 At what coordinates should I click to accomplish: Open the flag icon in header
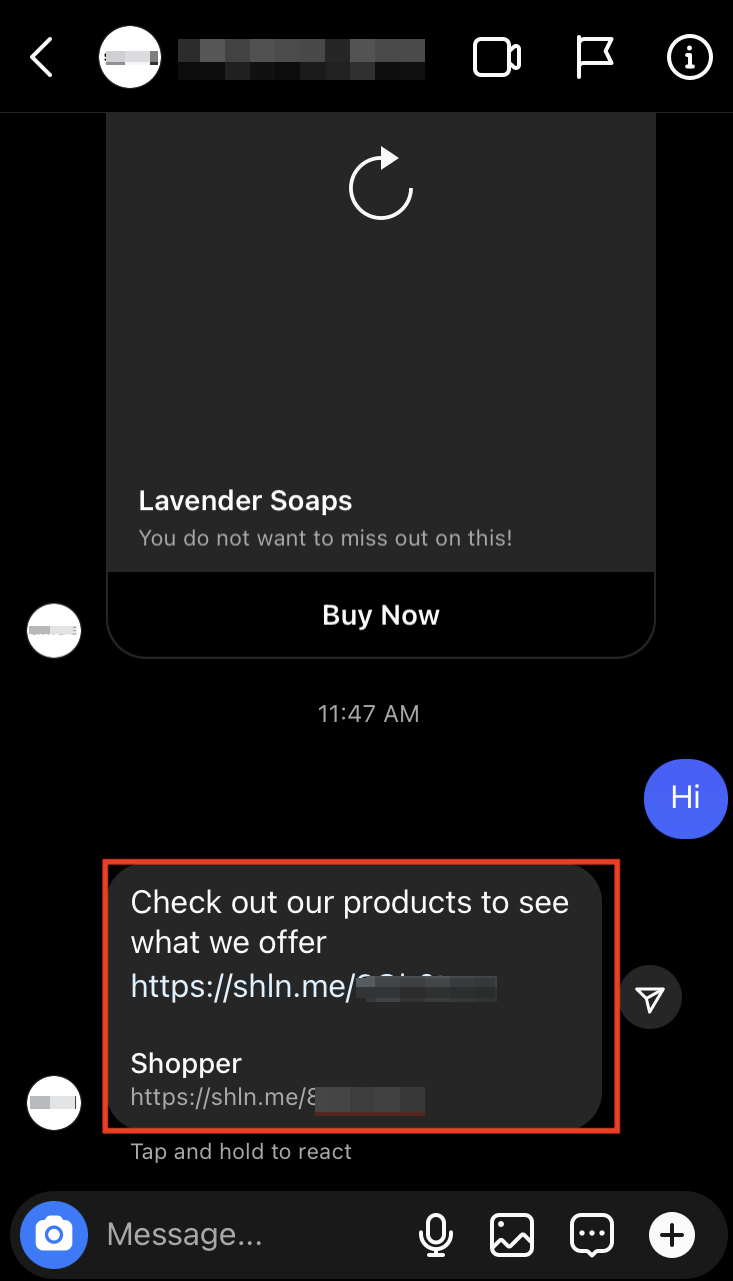(594, 58)
